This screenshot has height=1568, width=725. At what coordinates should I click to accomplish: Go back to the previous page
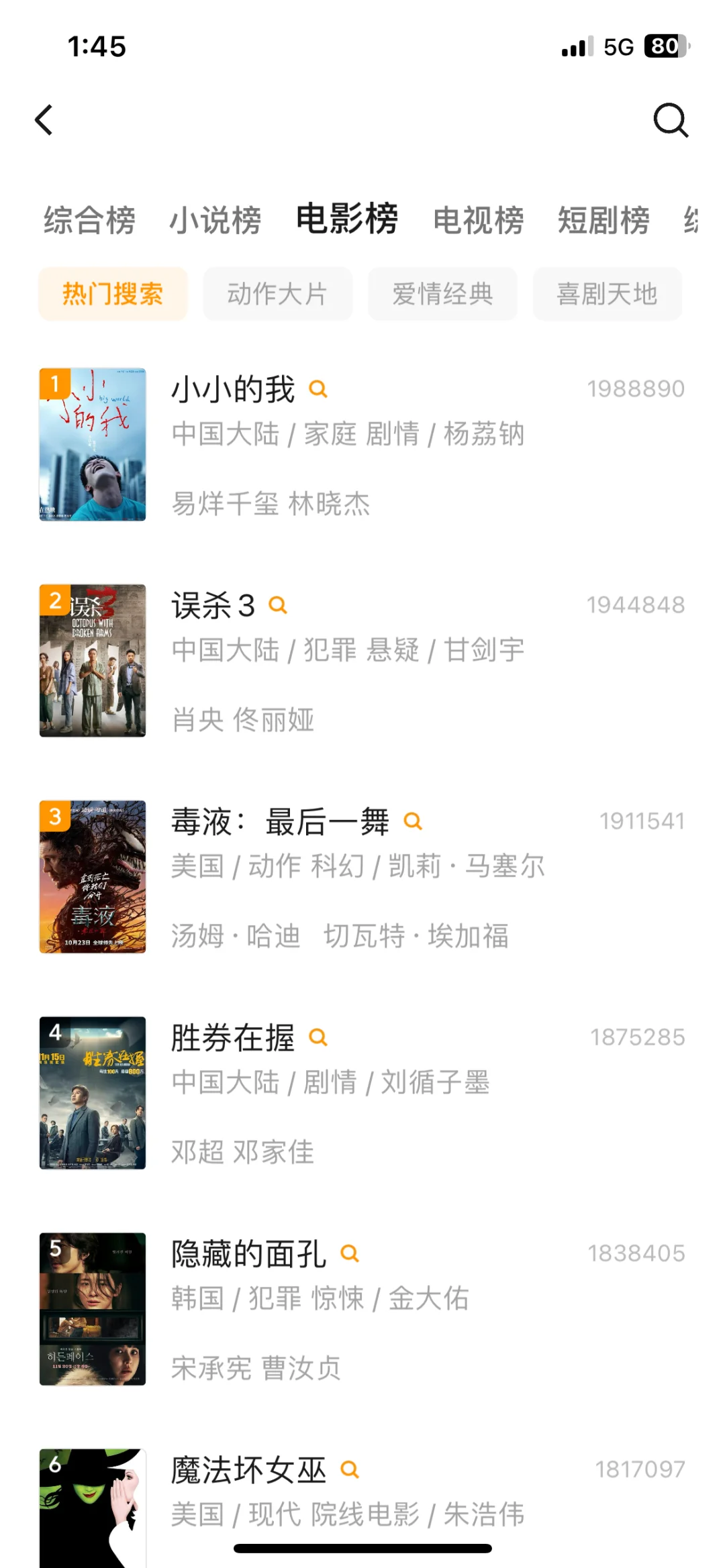(x=44, y=120)
